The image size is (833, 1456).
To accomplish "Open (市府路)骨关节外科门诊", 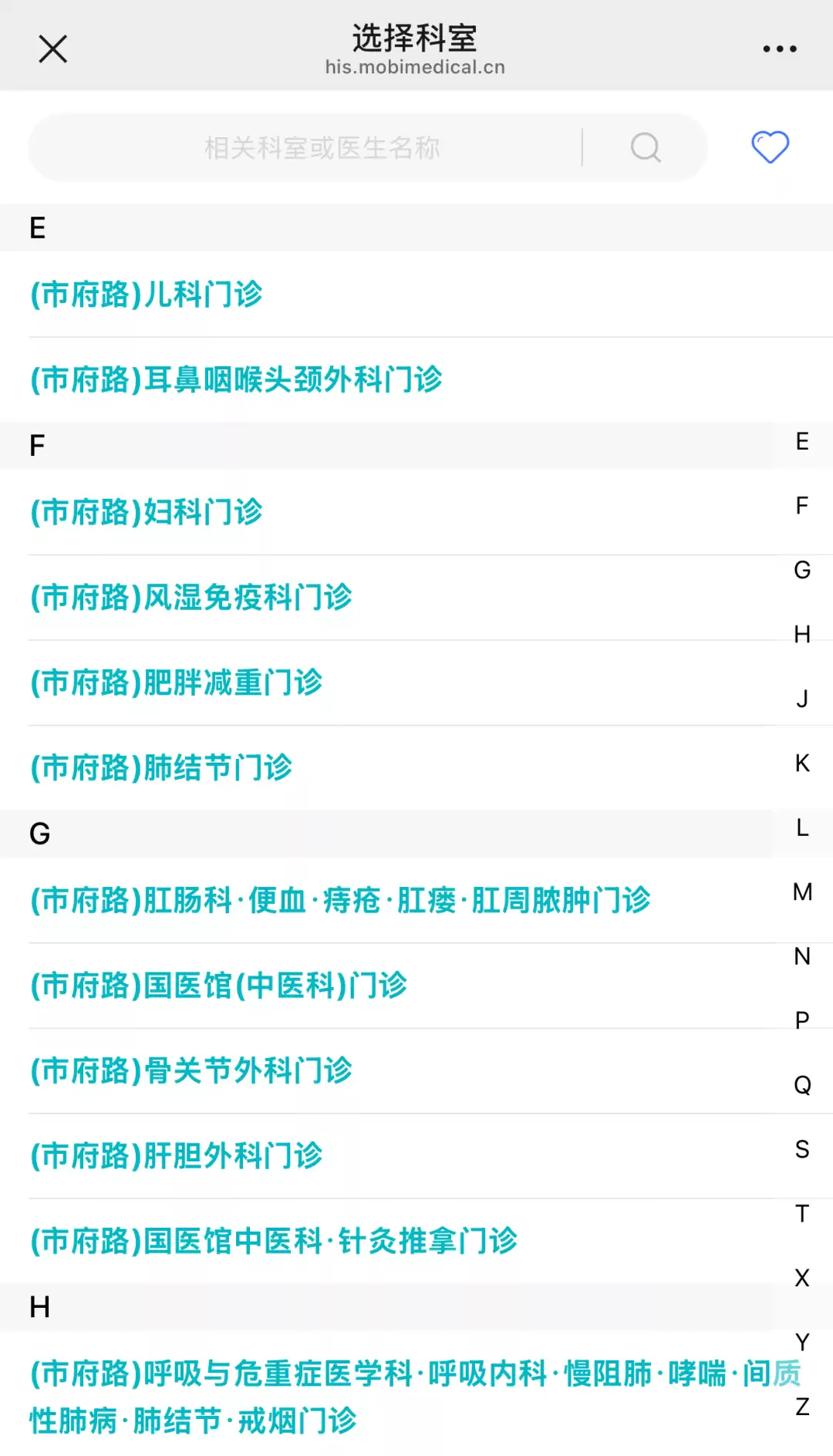I will click(191, 1070).
